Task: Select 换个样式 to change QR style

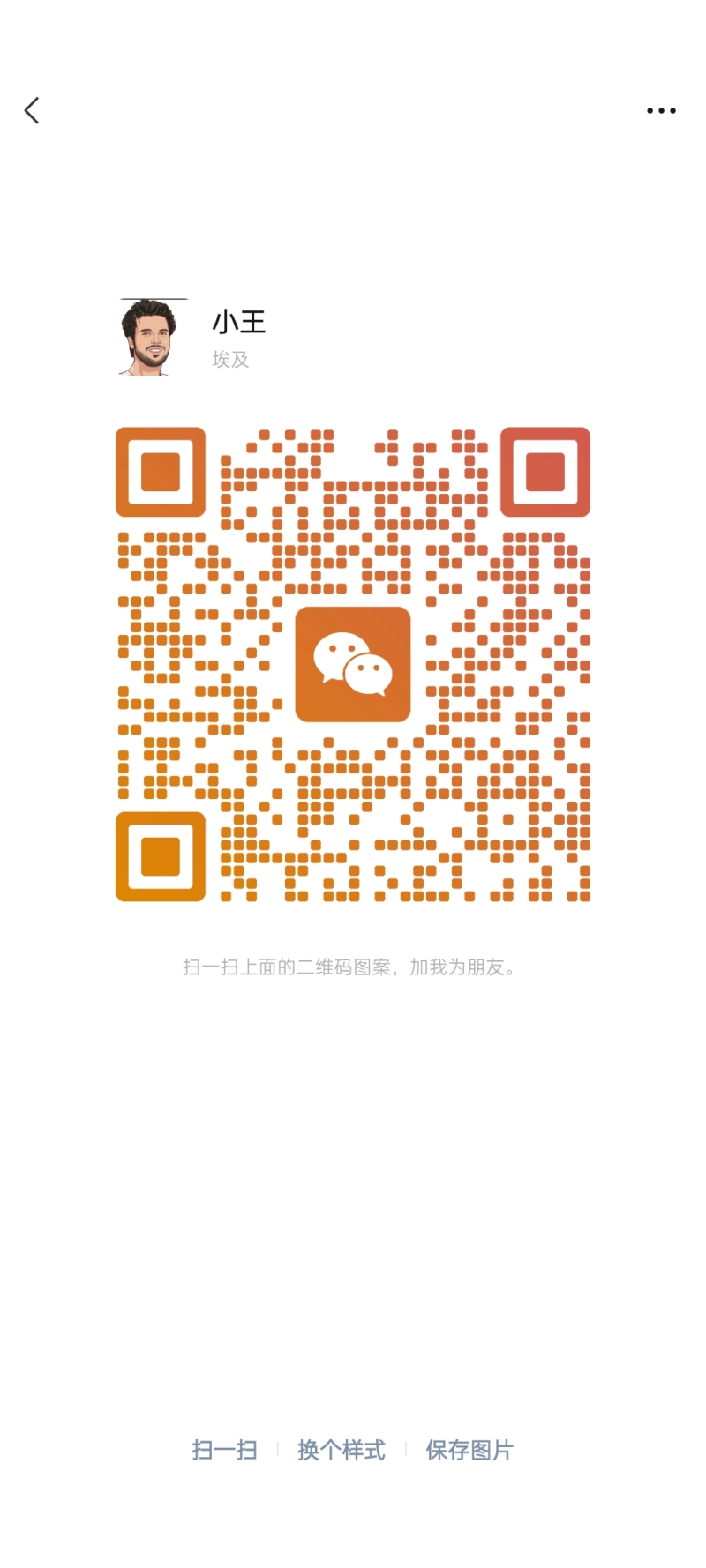Action: click(342, 1450)
